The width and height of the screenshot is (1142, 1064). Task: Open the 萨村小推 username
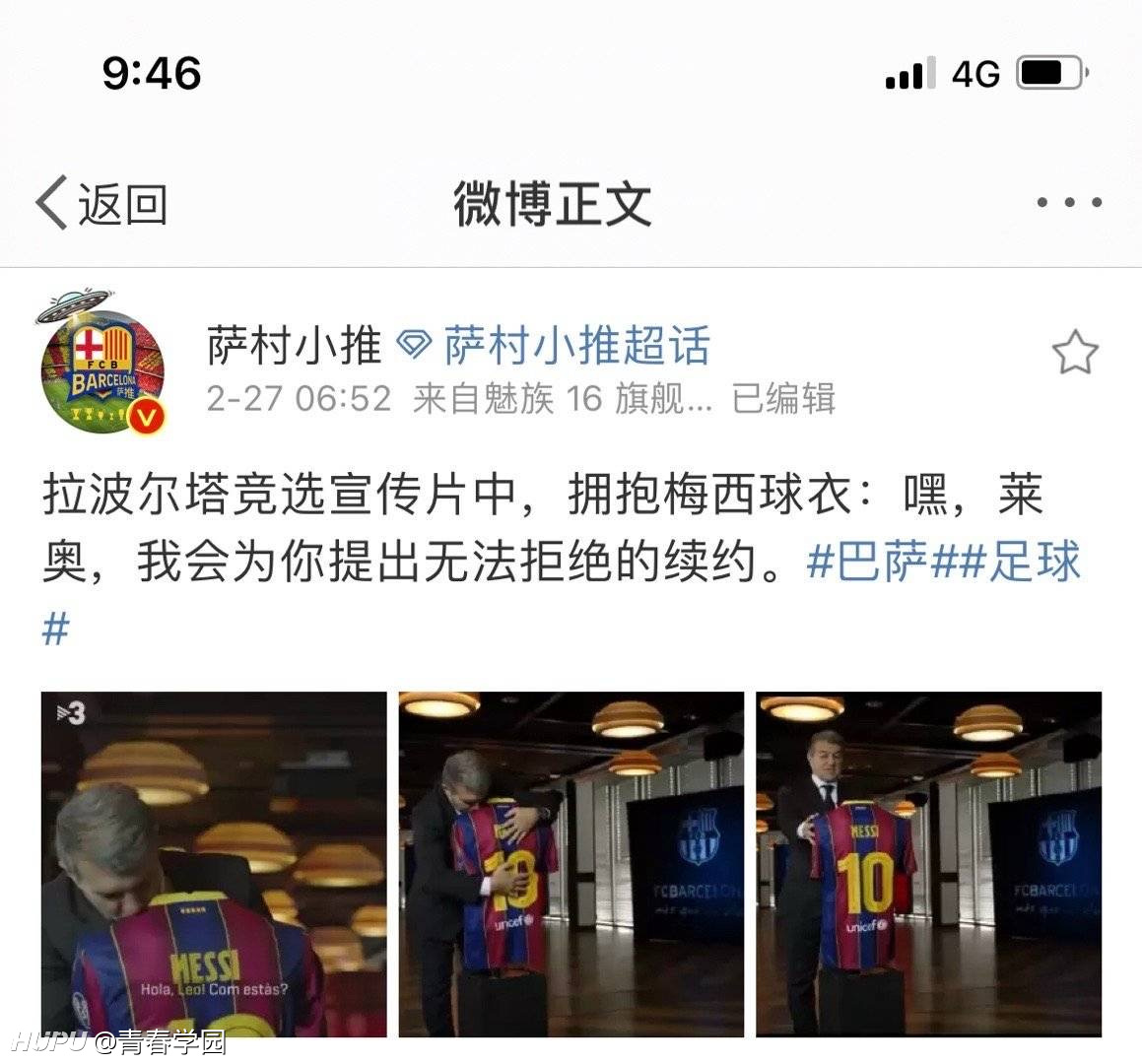[x=294, y=346]
